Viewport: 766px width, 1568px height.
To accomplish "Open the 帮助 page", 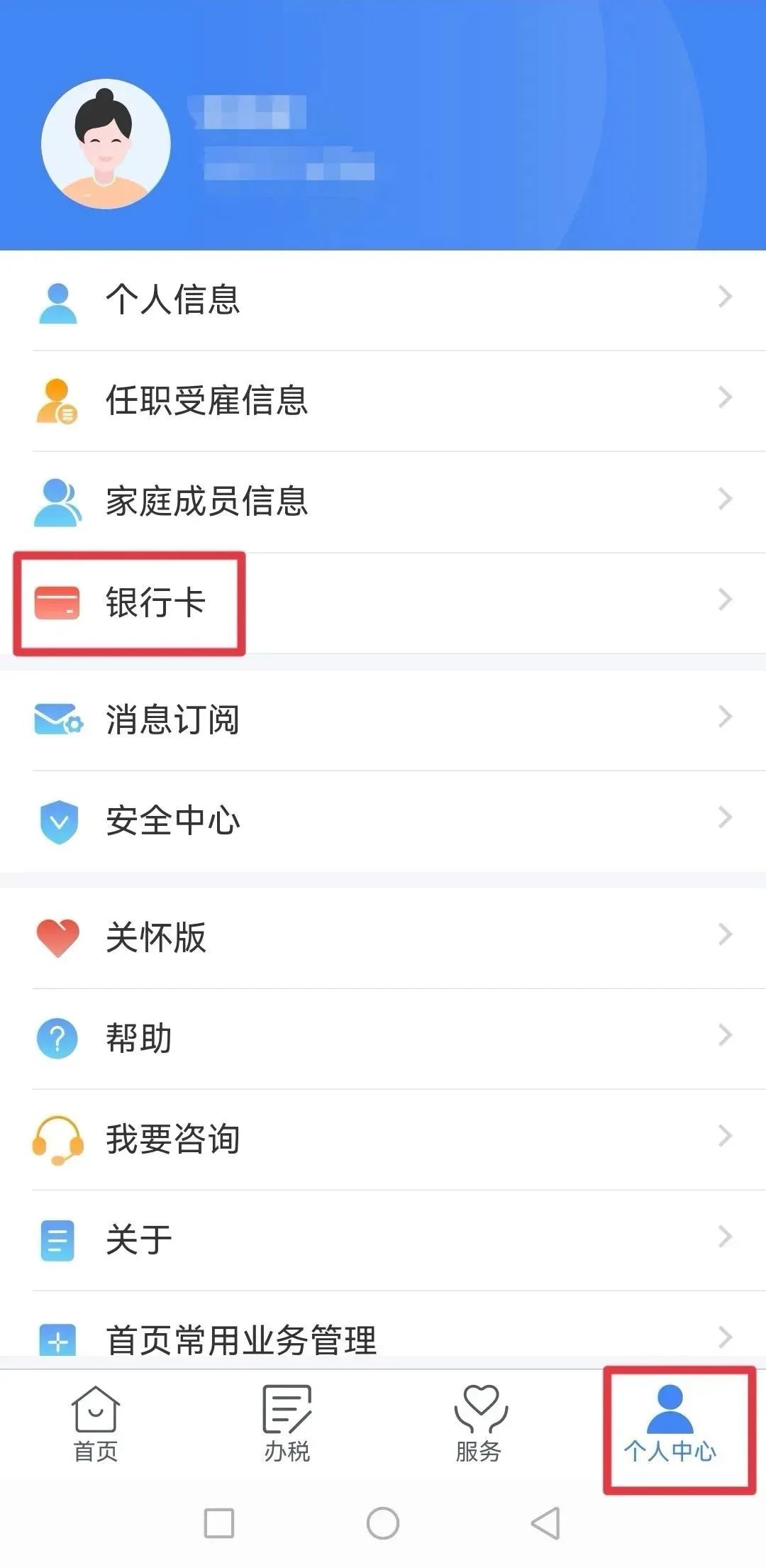I will click(x=383, y=1038).
